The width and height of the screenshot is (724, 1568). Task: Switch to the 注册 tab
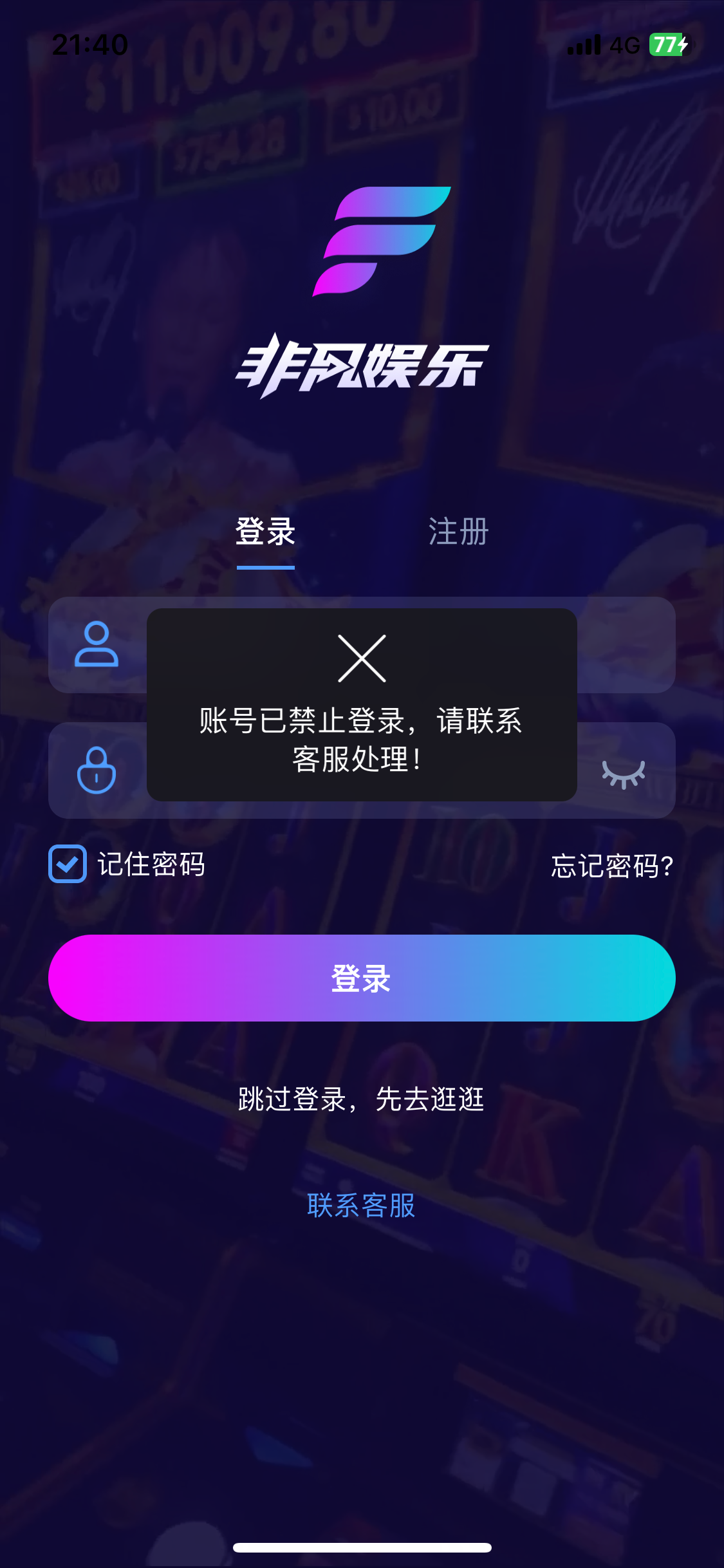click(x=458, y=532)
